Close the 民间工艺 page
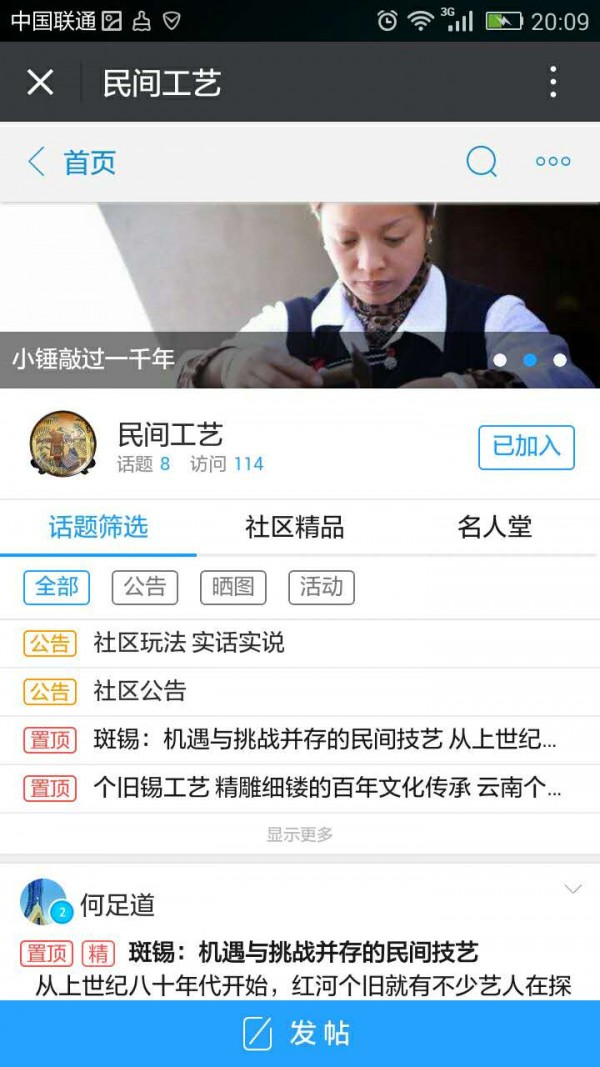This screenshot has height=1067, width=600. click(40, 82)
